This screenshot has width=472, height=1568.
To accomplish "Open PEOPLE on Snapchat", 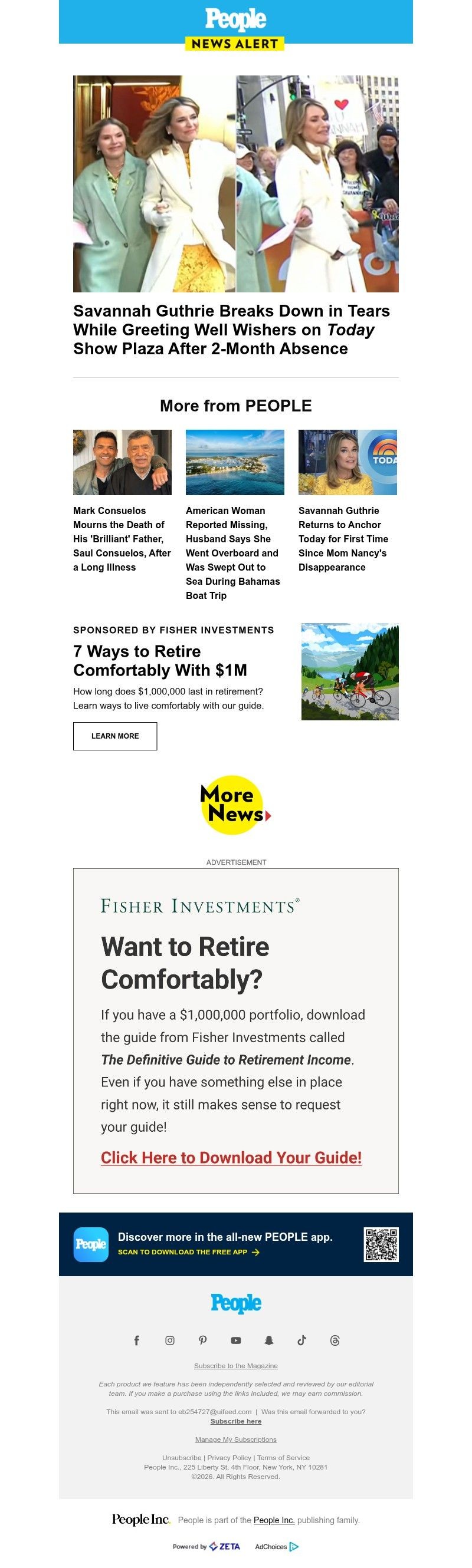I will 268,1340.
